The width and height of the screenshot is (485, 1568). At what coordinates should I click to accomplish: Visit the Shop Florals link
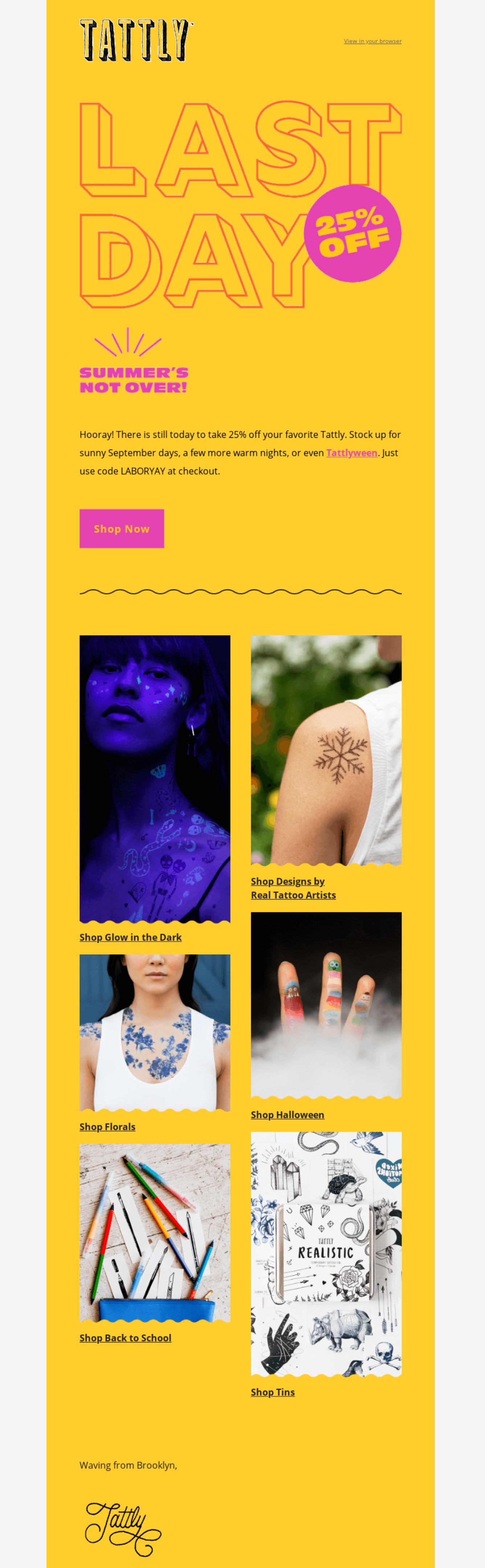(x=107, y=1127)
